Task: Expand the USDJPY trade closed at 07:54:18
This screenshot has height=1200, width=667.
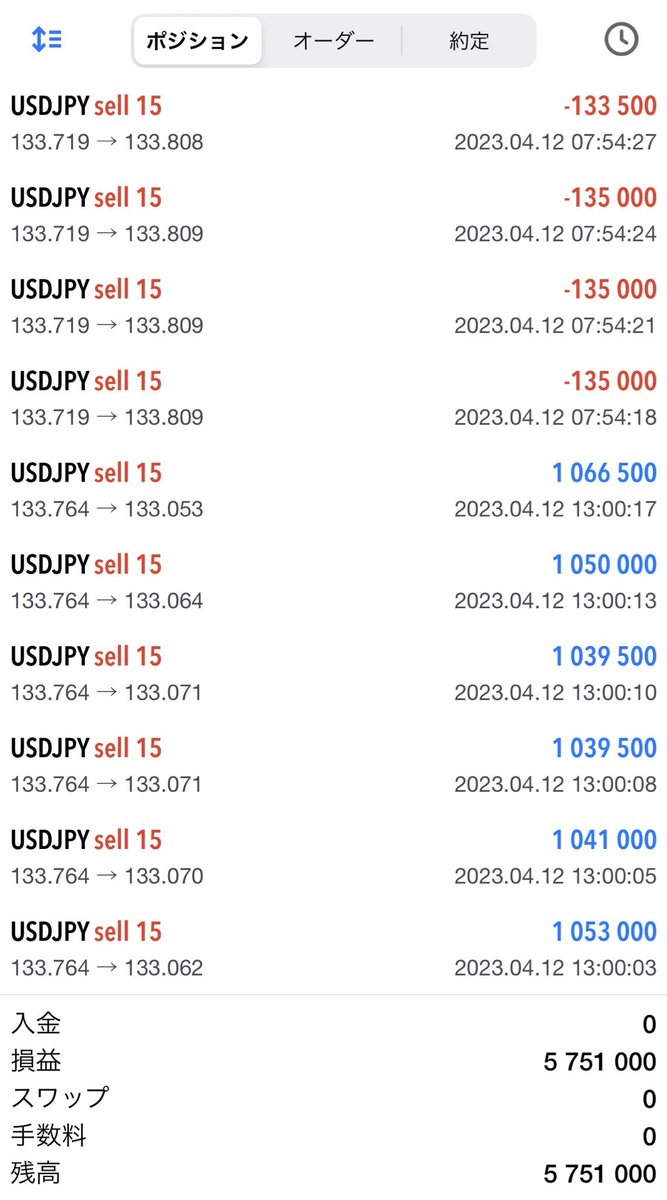Action: point(333,399)
